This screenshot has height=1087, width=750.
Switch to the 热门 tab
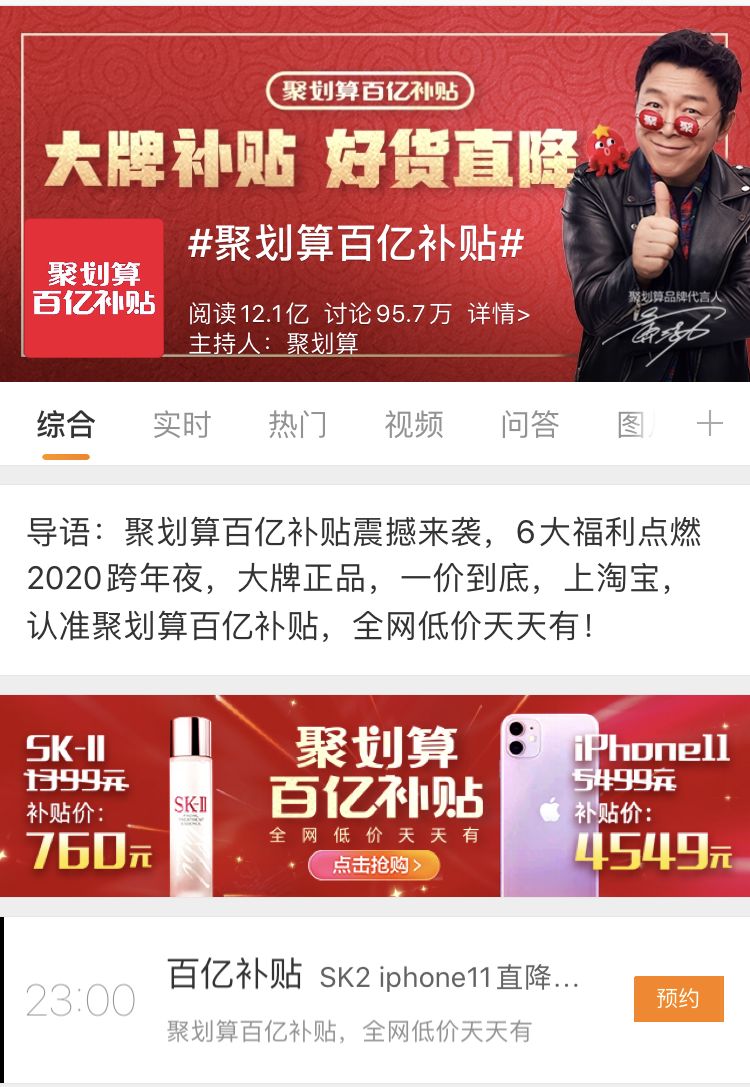coord(297,425)
